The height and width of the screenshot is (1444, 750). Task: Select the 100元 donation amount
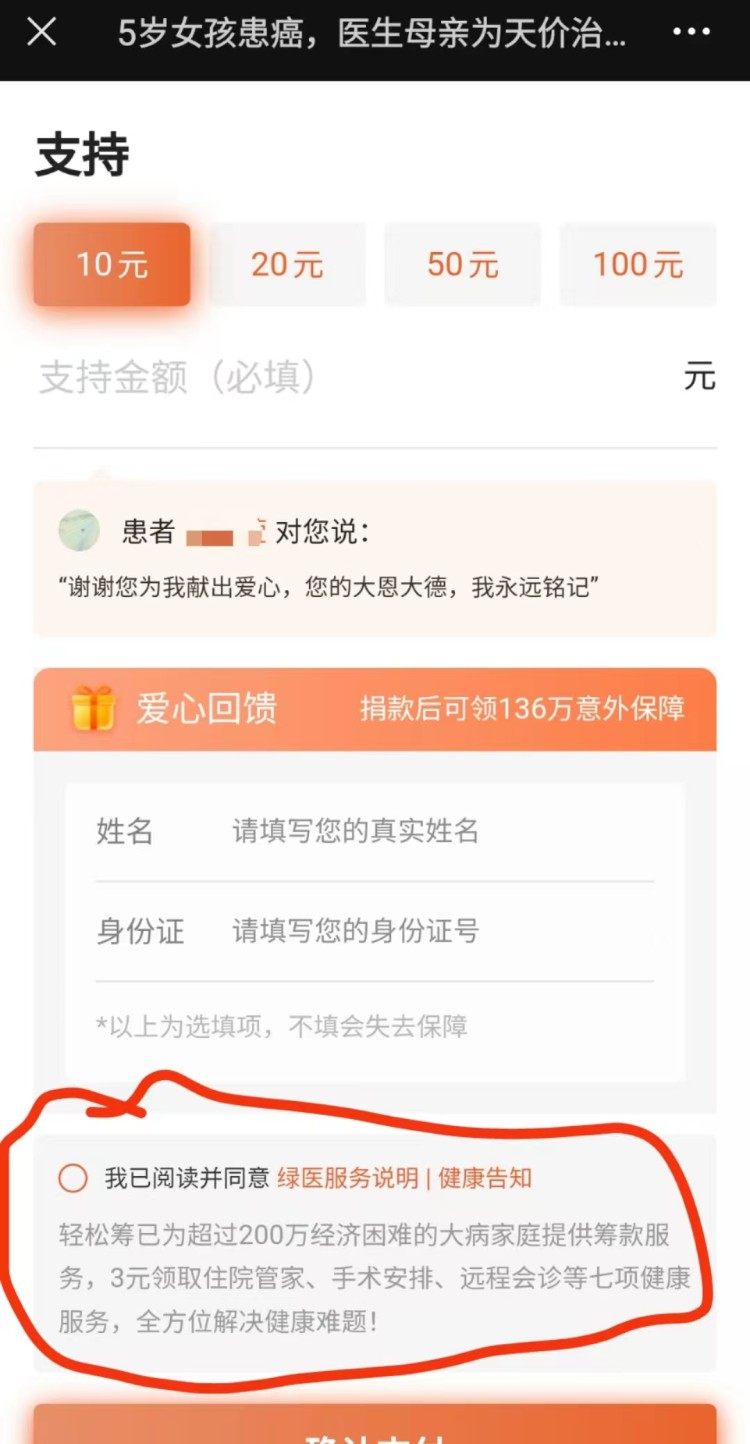click(637, 265)
